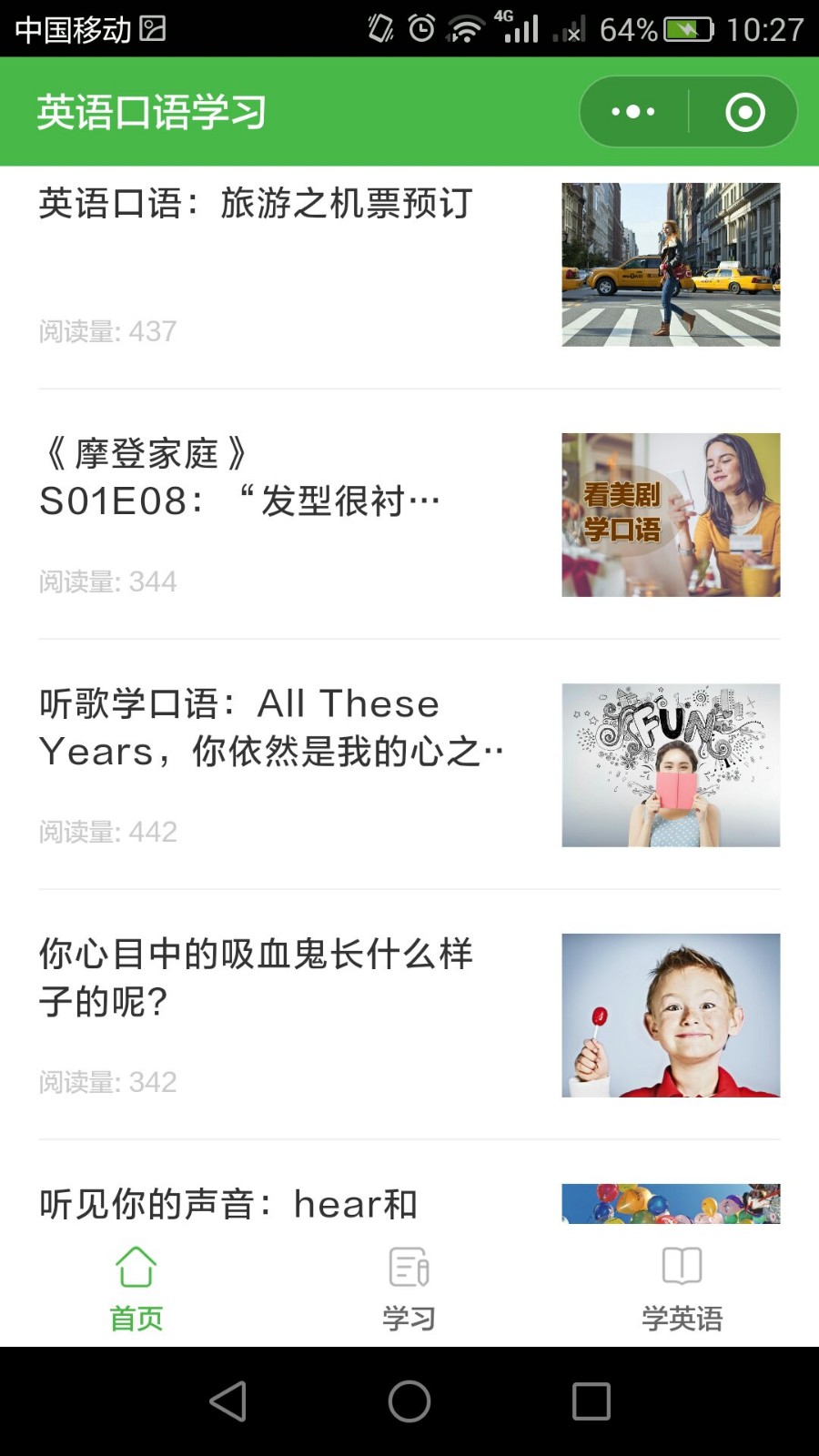Open the article about 吸血鬼
Image resolution: width=819 pixels, height=1456 pixels.
[x=409, y=1016]
